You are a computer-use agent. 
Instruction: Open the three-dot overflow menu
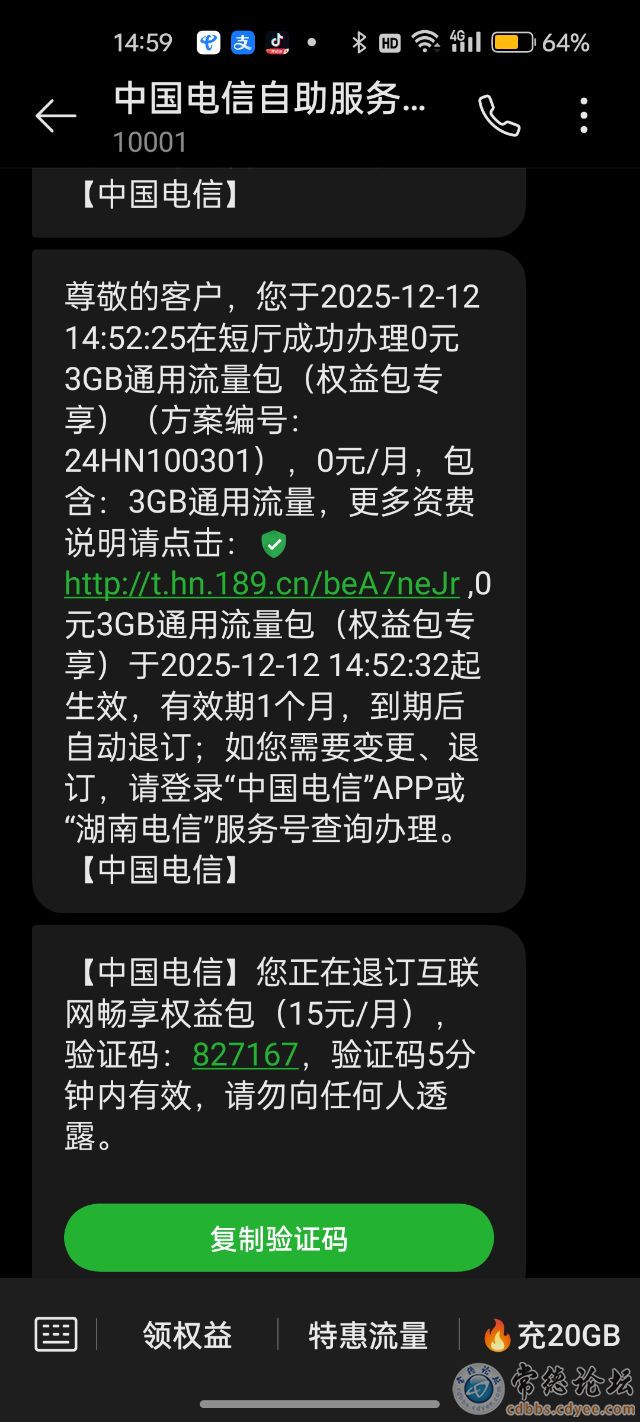(584, 116)
